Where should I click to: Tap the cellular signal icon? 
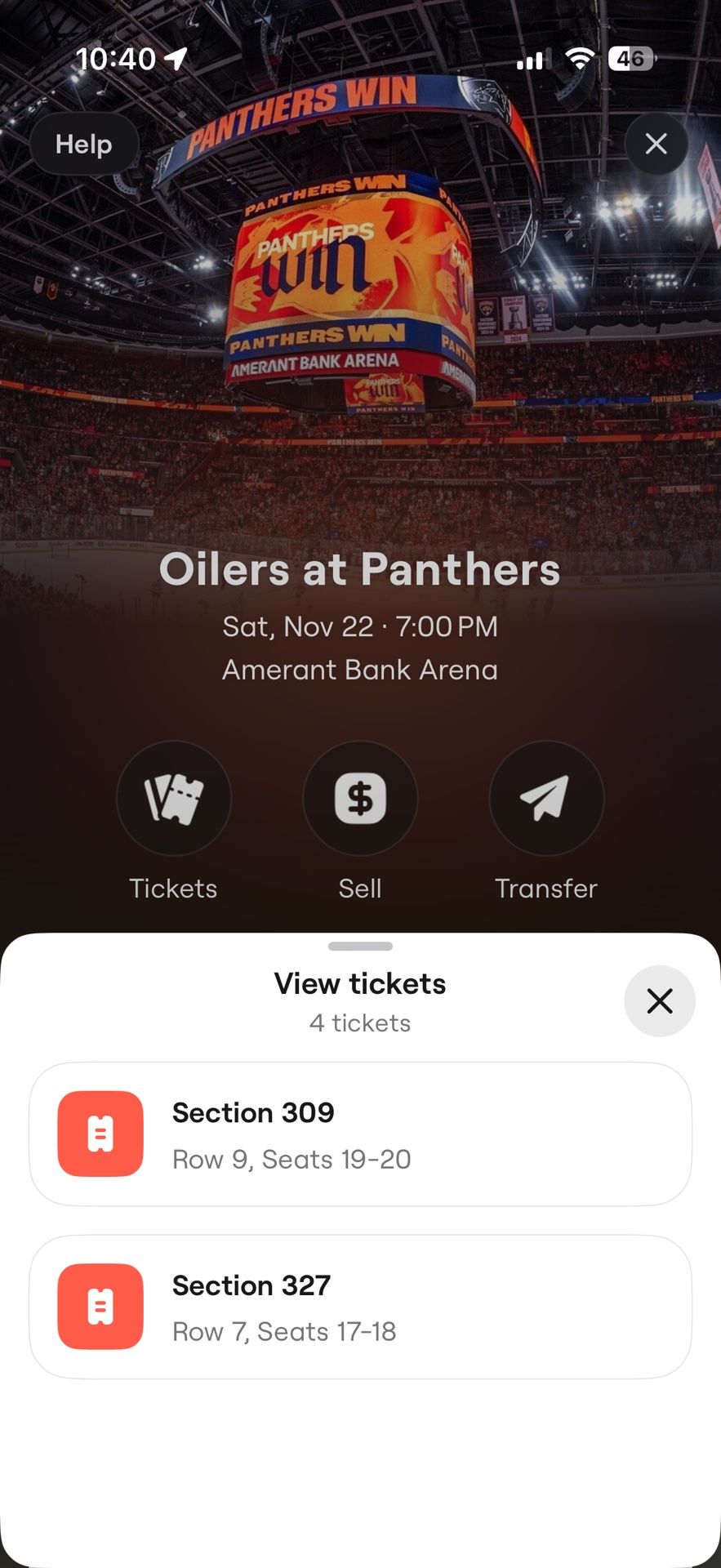click(x=532, y=58)
